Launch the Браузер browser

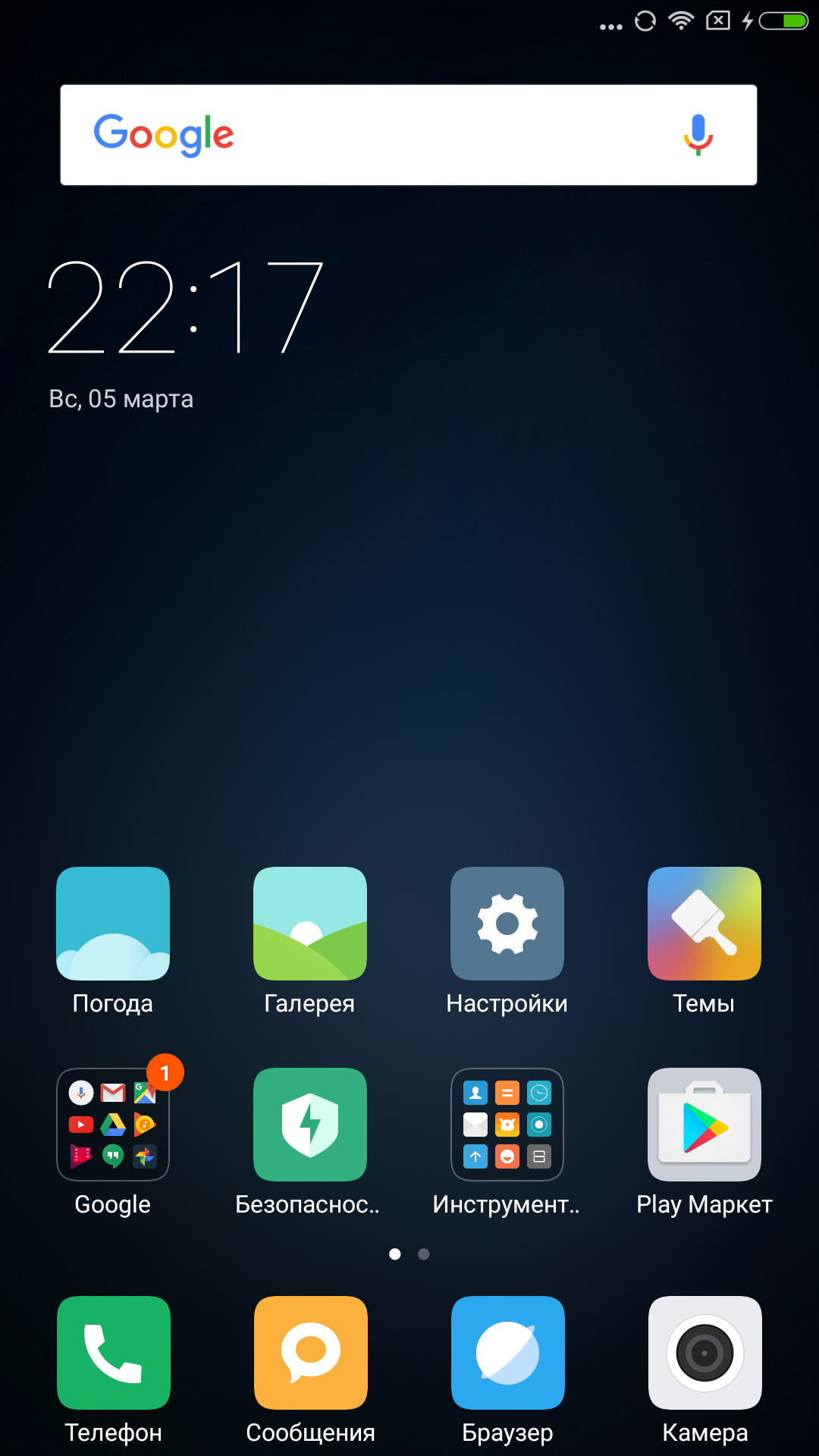(x=508, y=1353)
